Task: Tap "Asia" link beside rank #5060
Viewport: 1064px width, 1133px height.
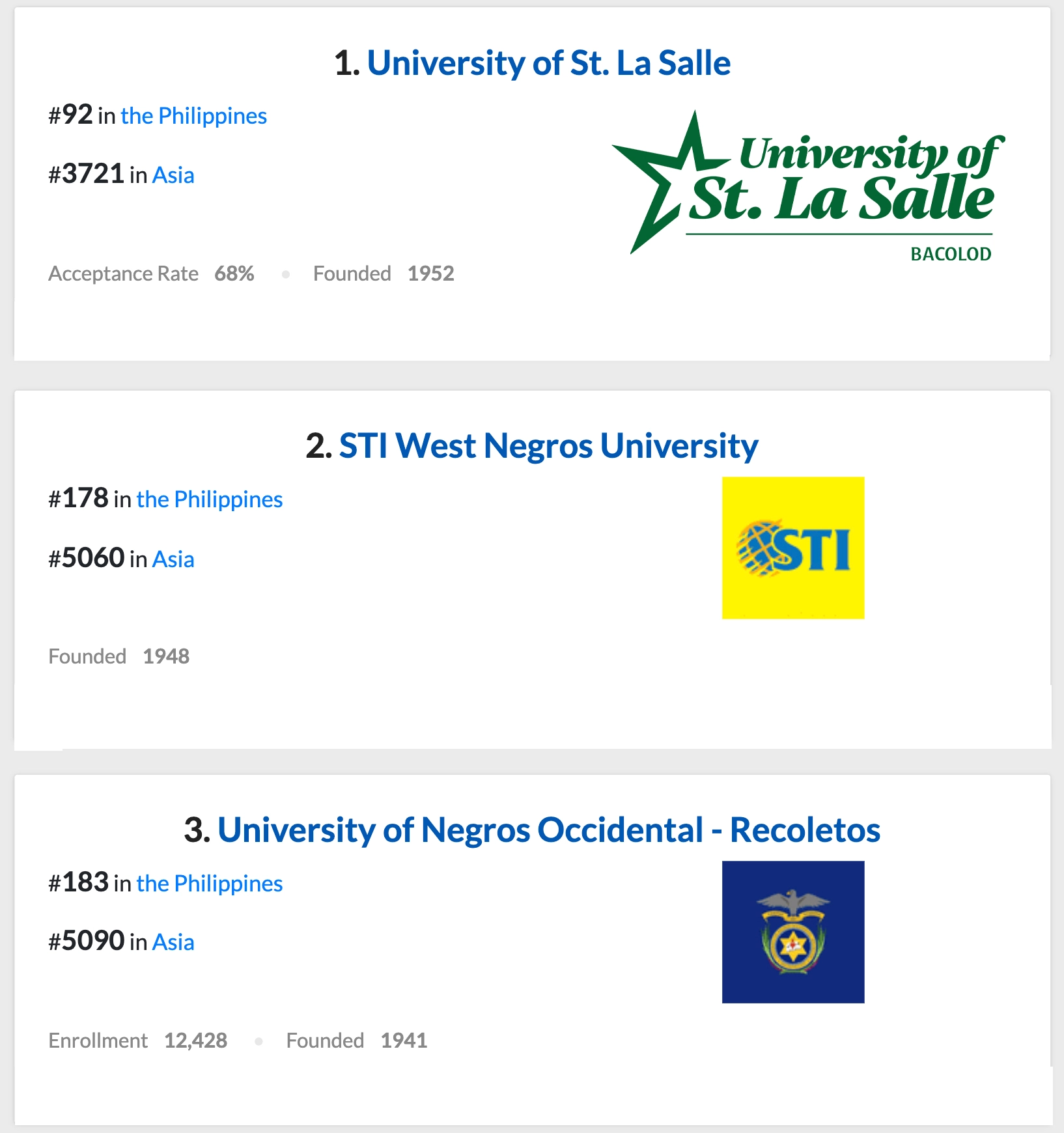Action: point(173,559)
